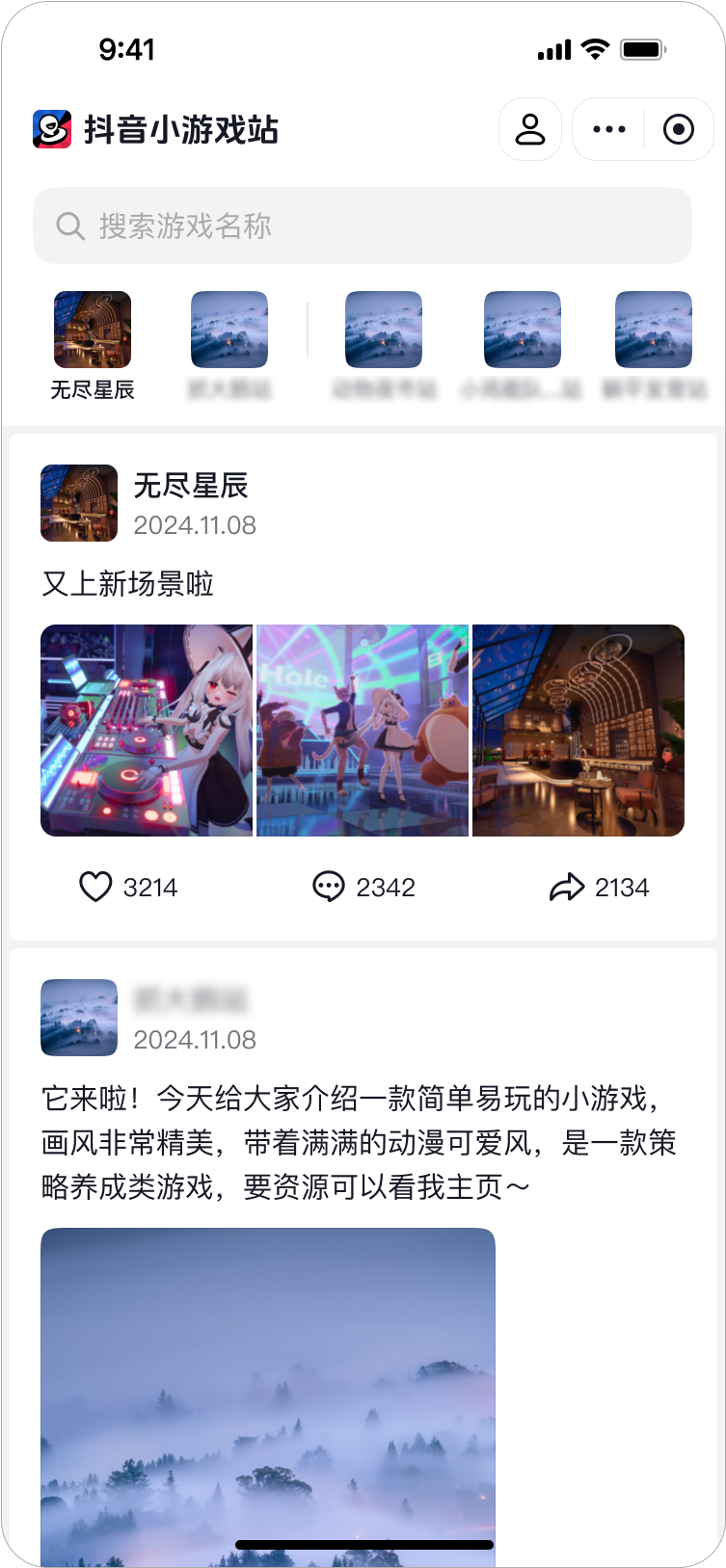The image size is (726, 1568).
Task: View the restaurant interior image
Action: click(578, 731)
